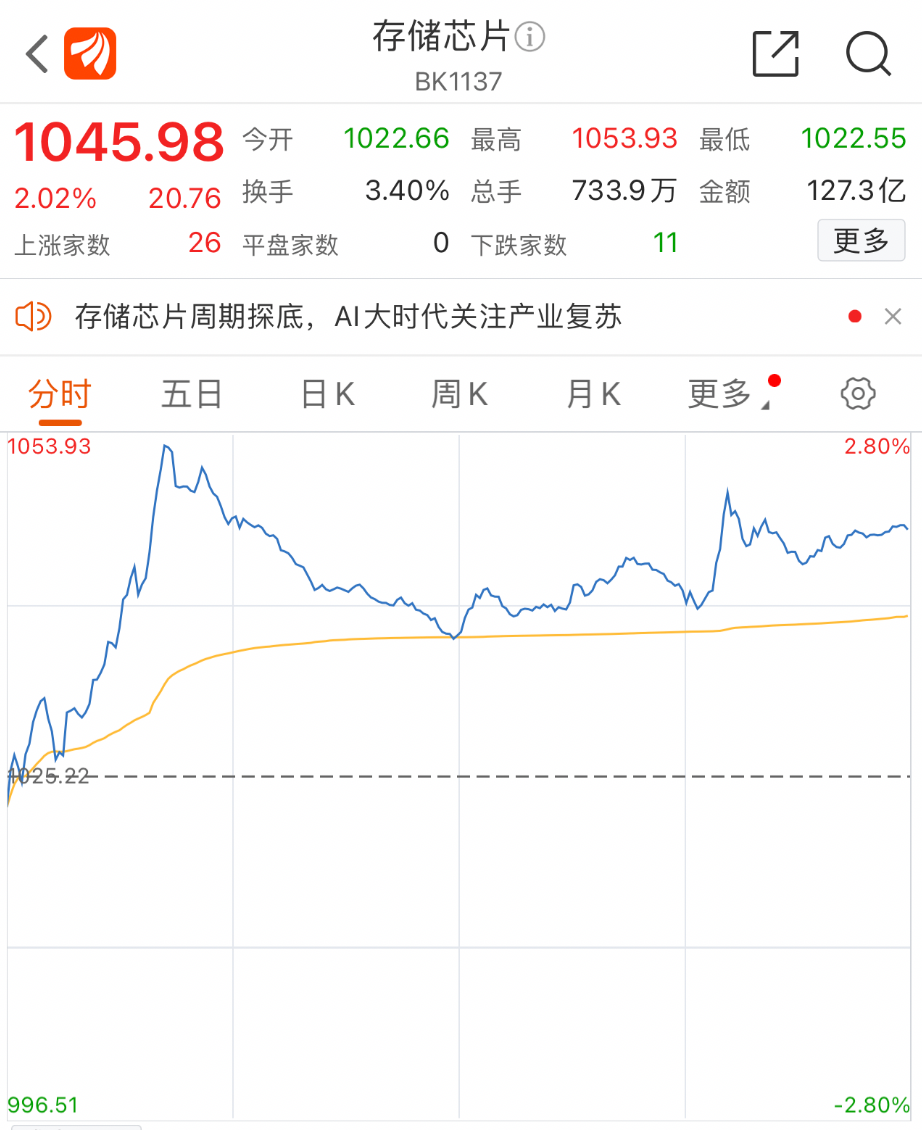Viewport: 922px width, 1130px height.
Task: Open the orange app logo shortcut
Action: click(90, 54)
